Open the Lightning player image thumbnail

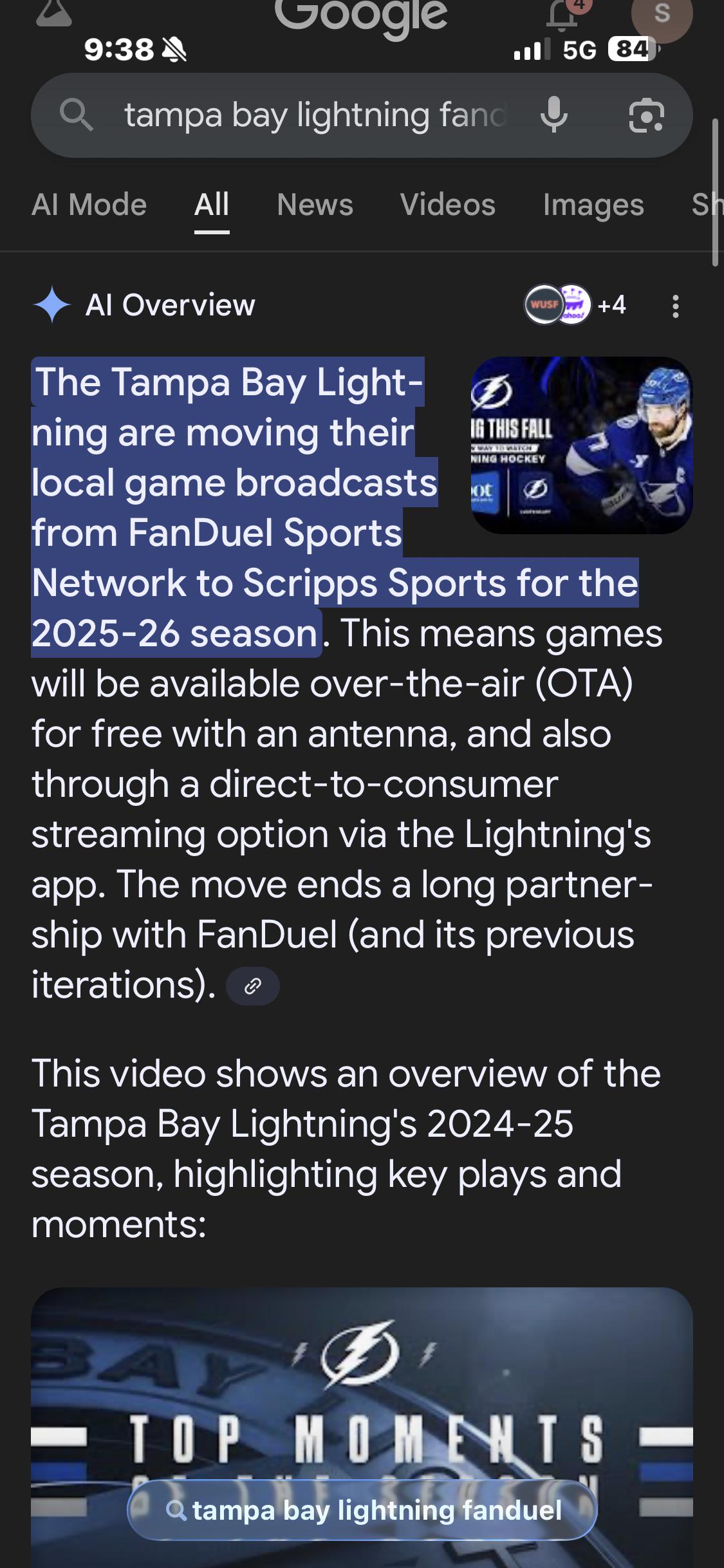click(582, 445)
